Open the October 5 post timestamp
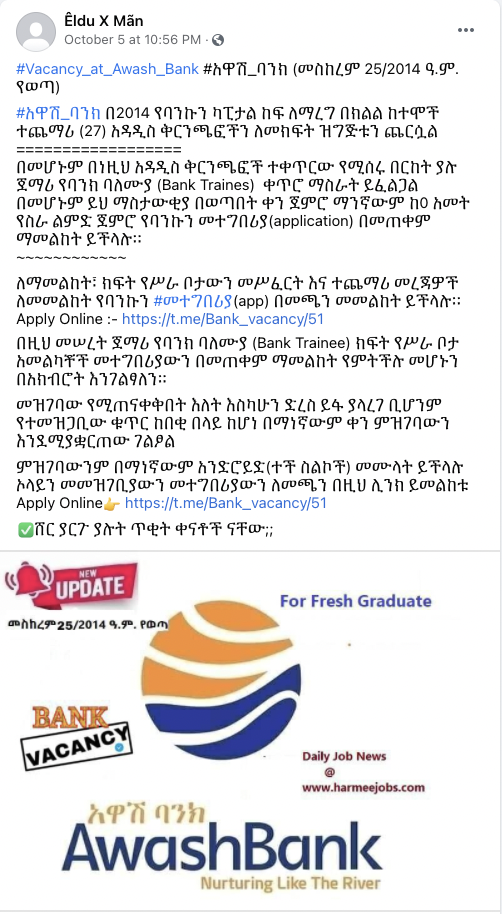502x914 pixels. coord(132,40)
